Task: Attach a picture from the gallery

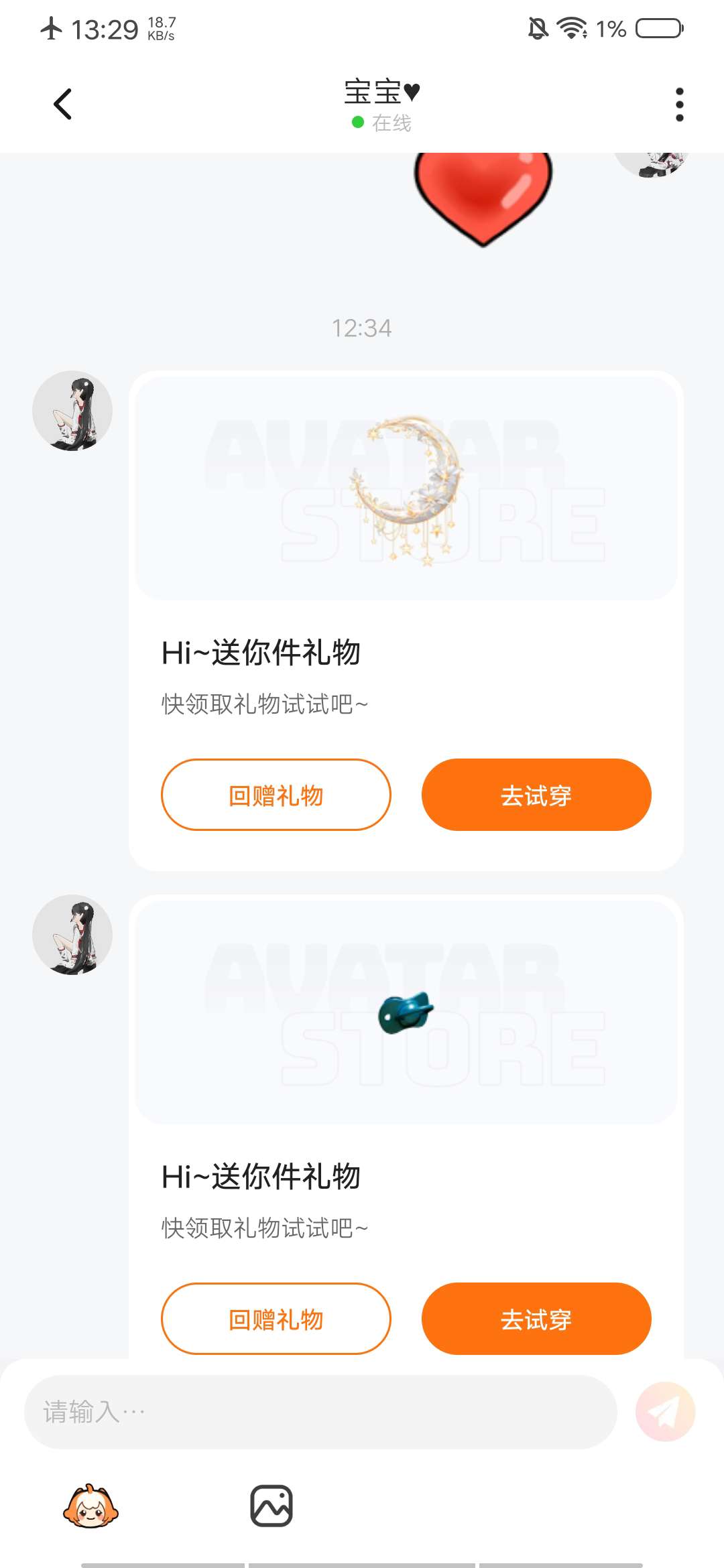Action: click(271, 1506)
